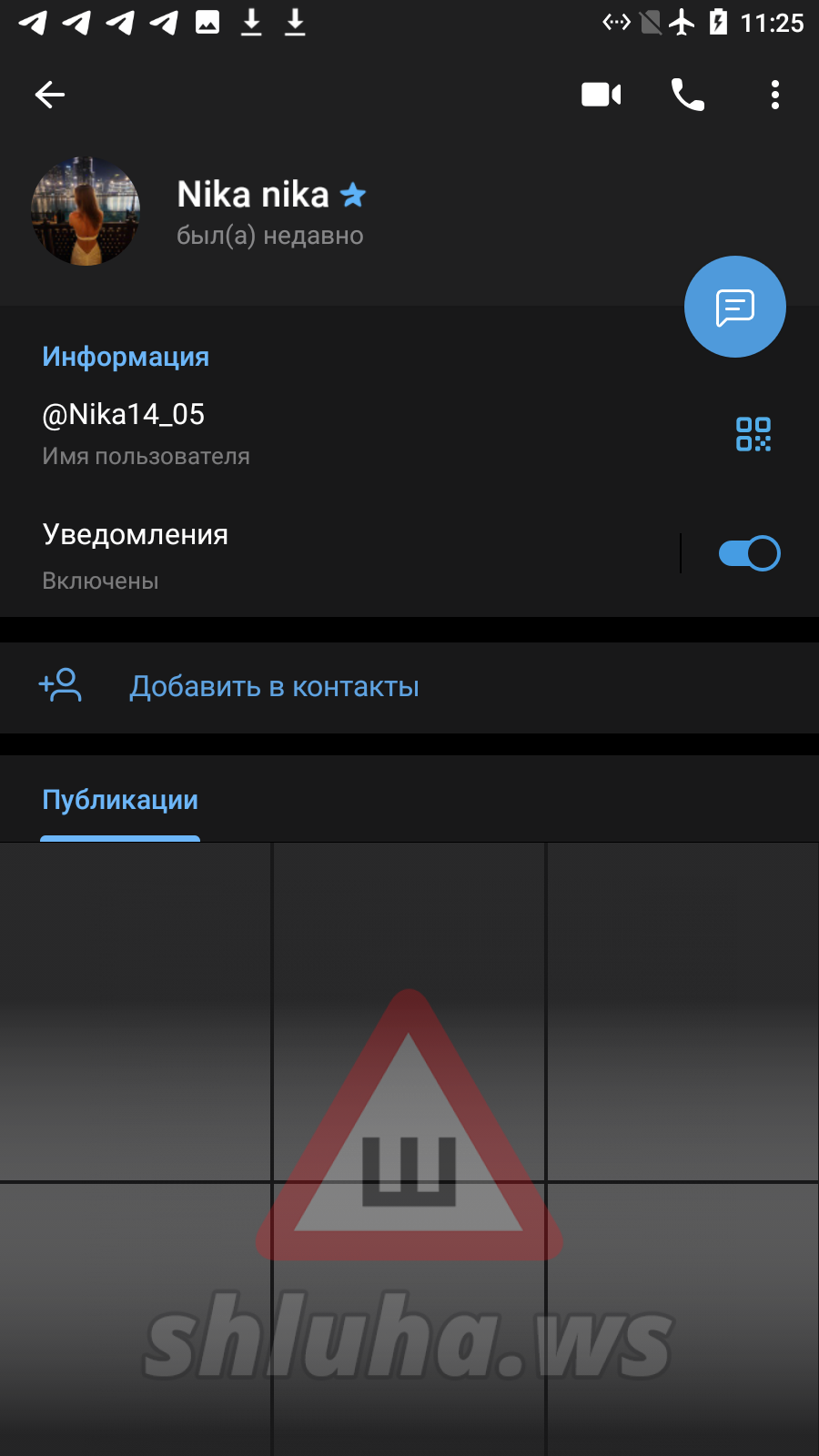Open the three-dot overflow menu
The image size is (819, 1456).
point(774,95)
